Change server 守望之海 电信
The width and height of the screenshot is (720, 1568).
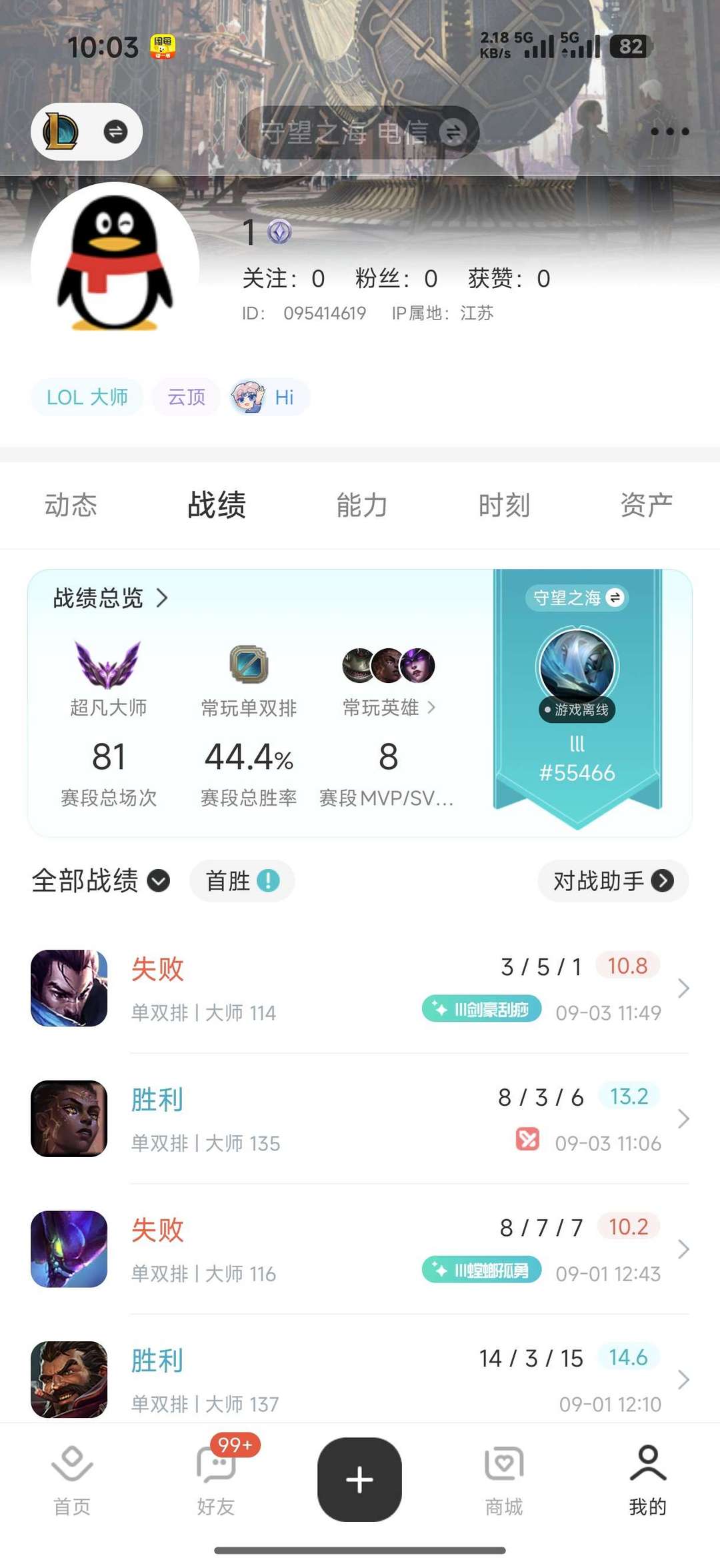[x=359, y=132]
